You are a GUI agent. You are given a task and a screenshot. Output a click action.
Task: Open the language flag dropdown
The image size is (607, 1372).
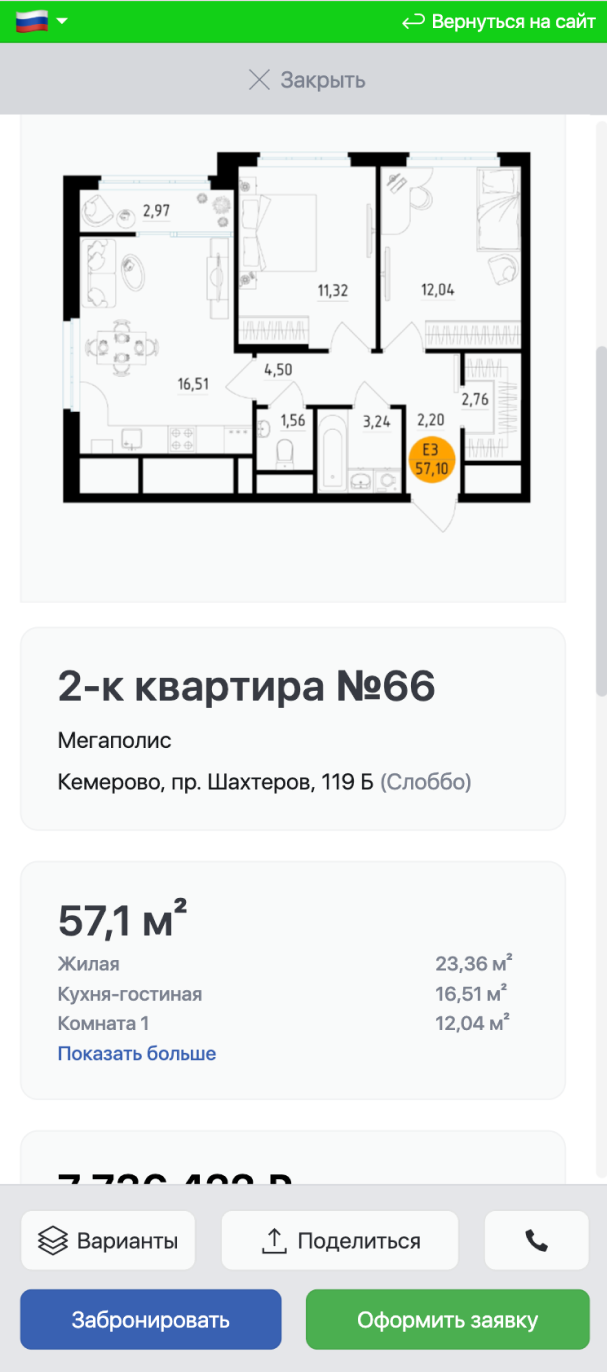click(x=40, y=21)
